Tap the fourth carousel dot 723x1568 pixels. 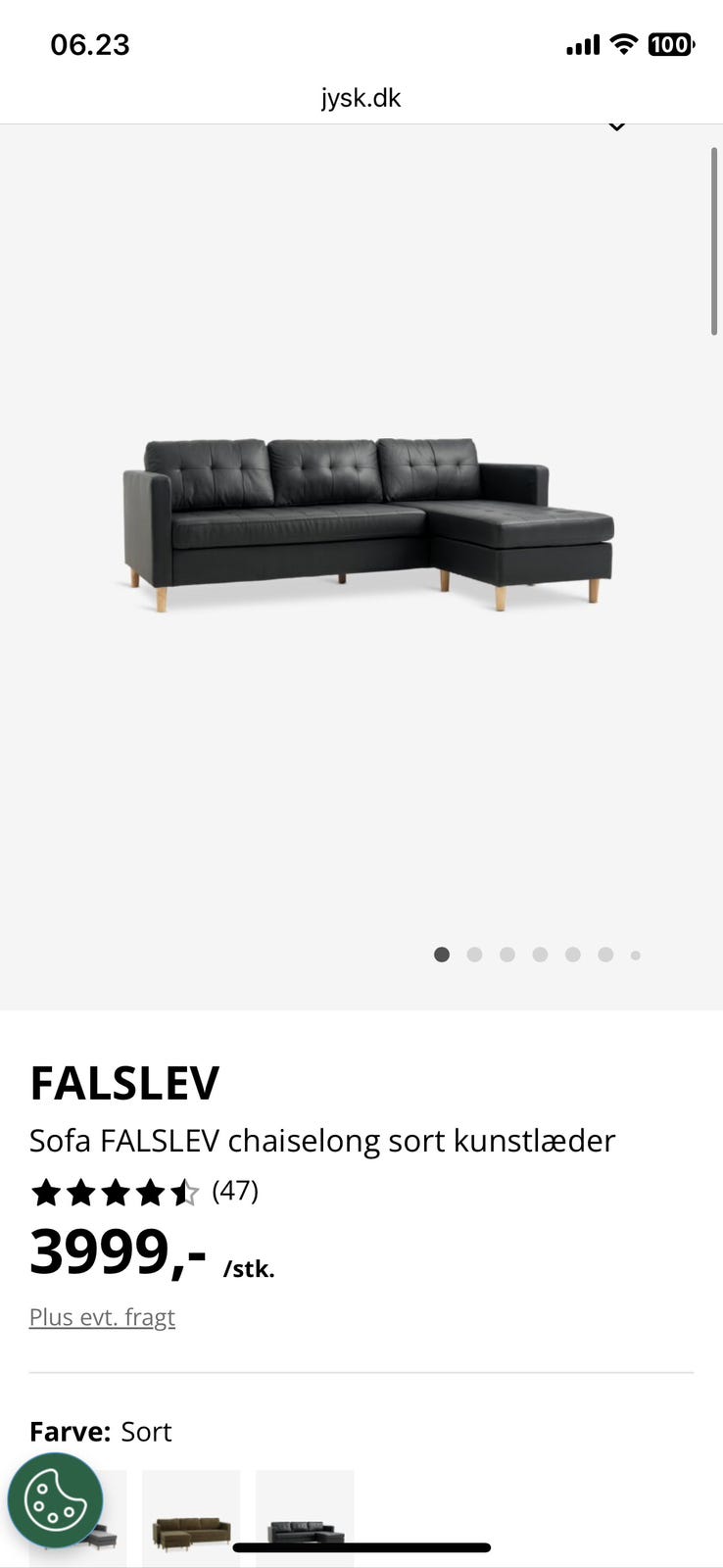(x=540, y=954)
